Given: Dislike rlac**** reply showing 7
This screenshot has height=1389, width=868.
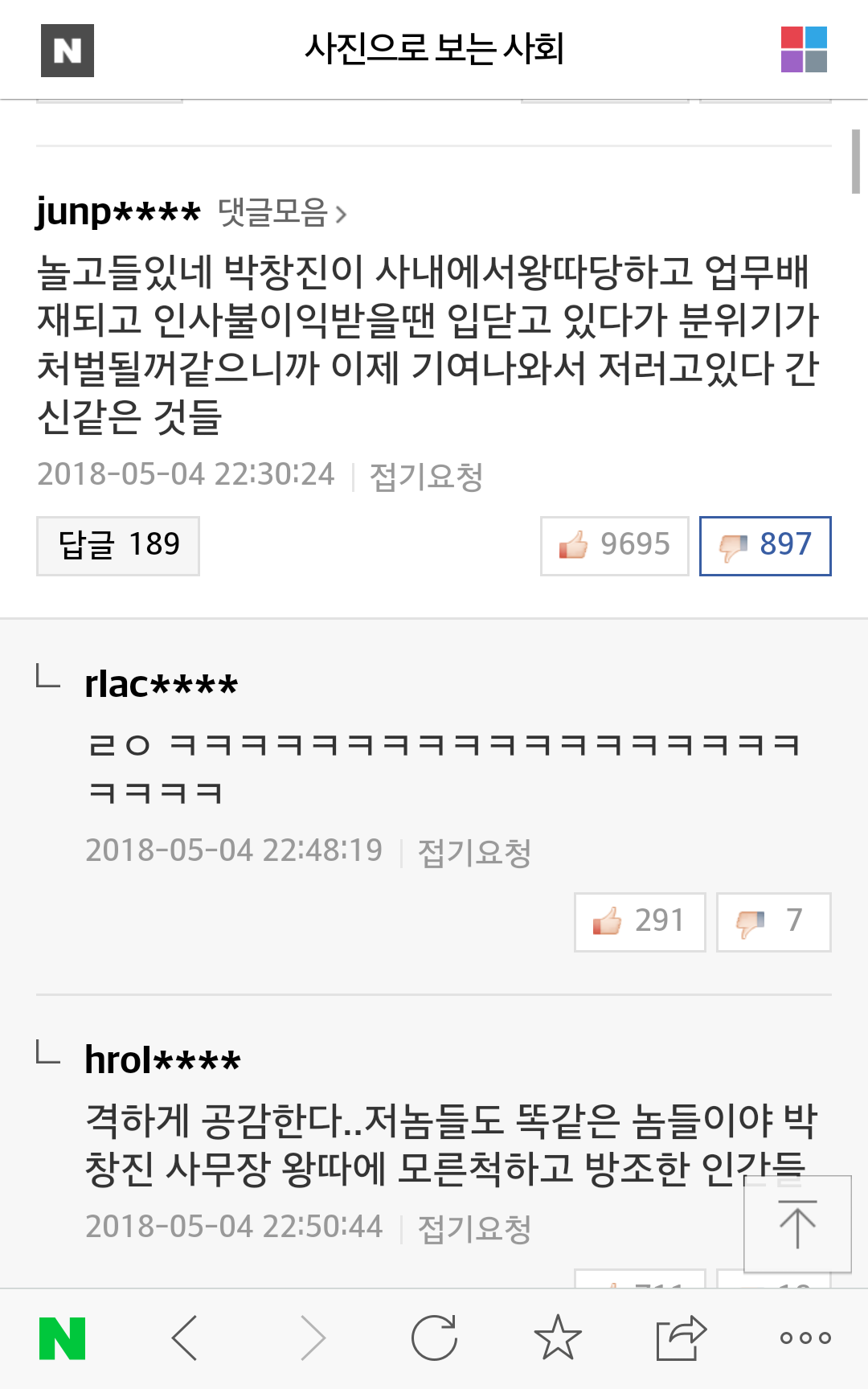Looking at the screenshot, I should [773, 922].
